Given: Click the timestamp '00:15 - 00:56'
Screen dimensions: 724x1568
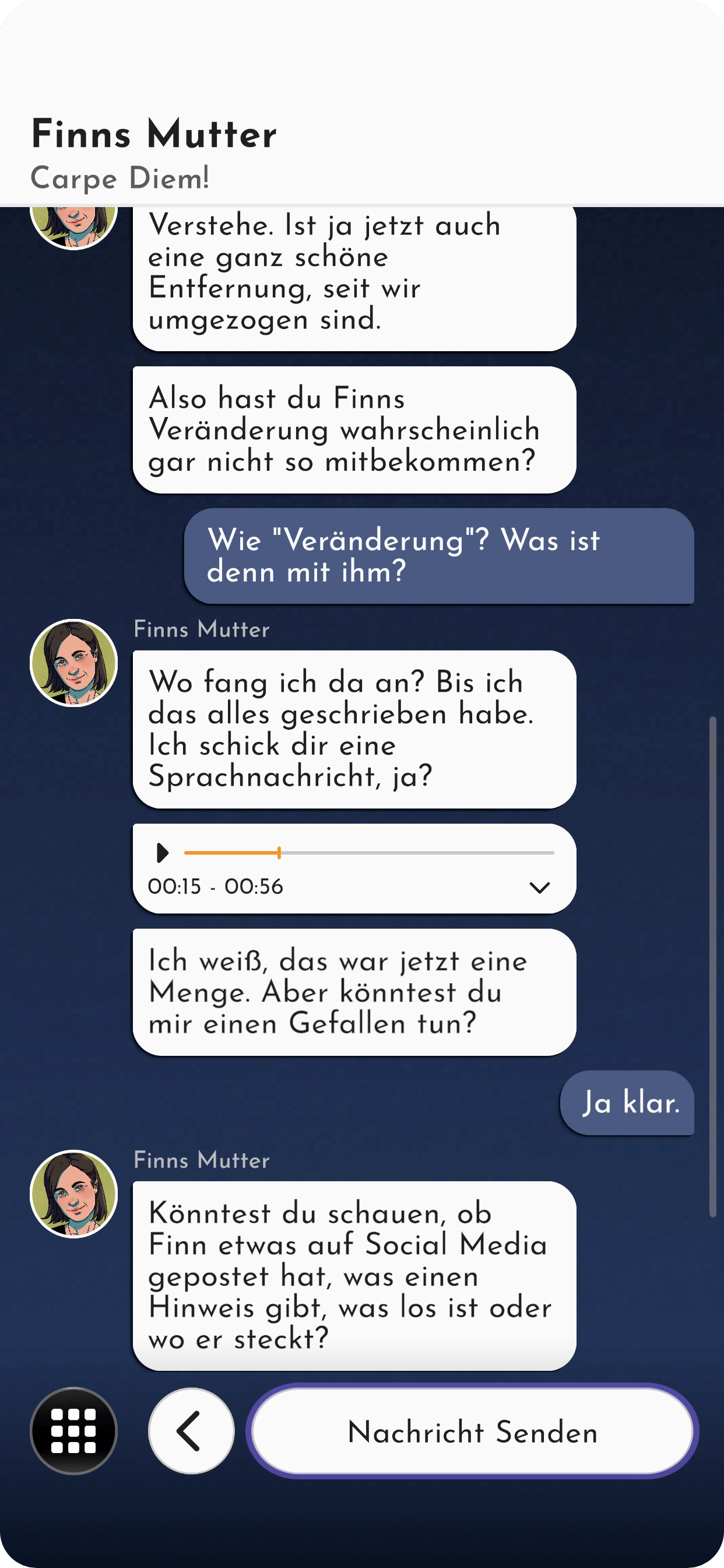Looking at the screenshot, I should 216,887.
